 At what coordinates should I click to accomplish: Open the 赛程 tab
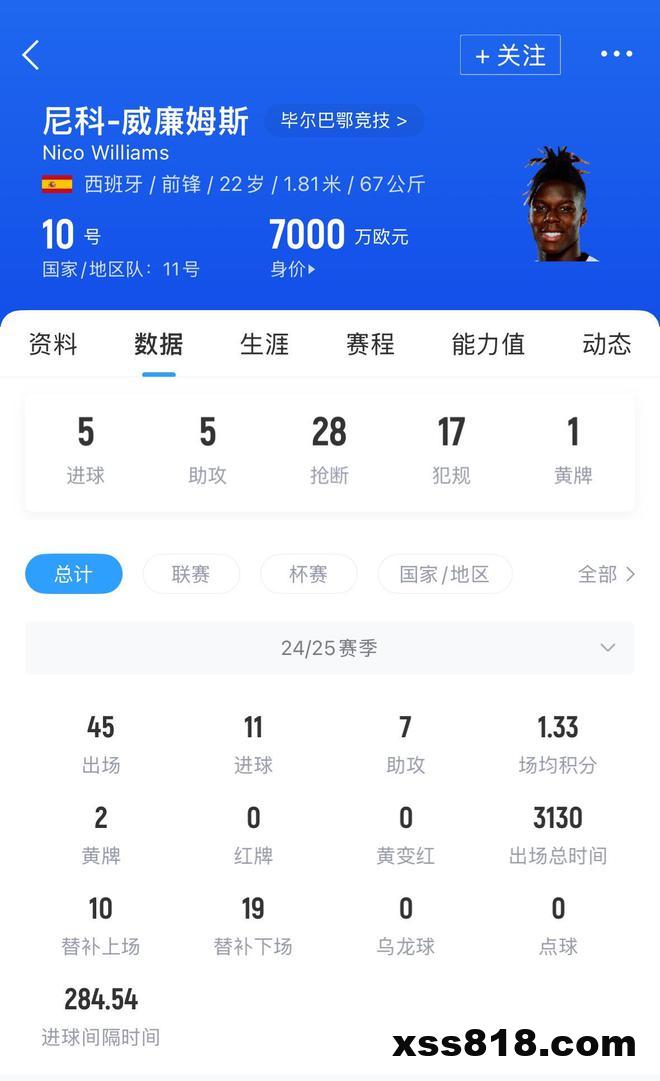(370, 344)
